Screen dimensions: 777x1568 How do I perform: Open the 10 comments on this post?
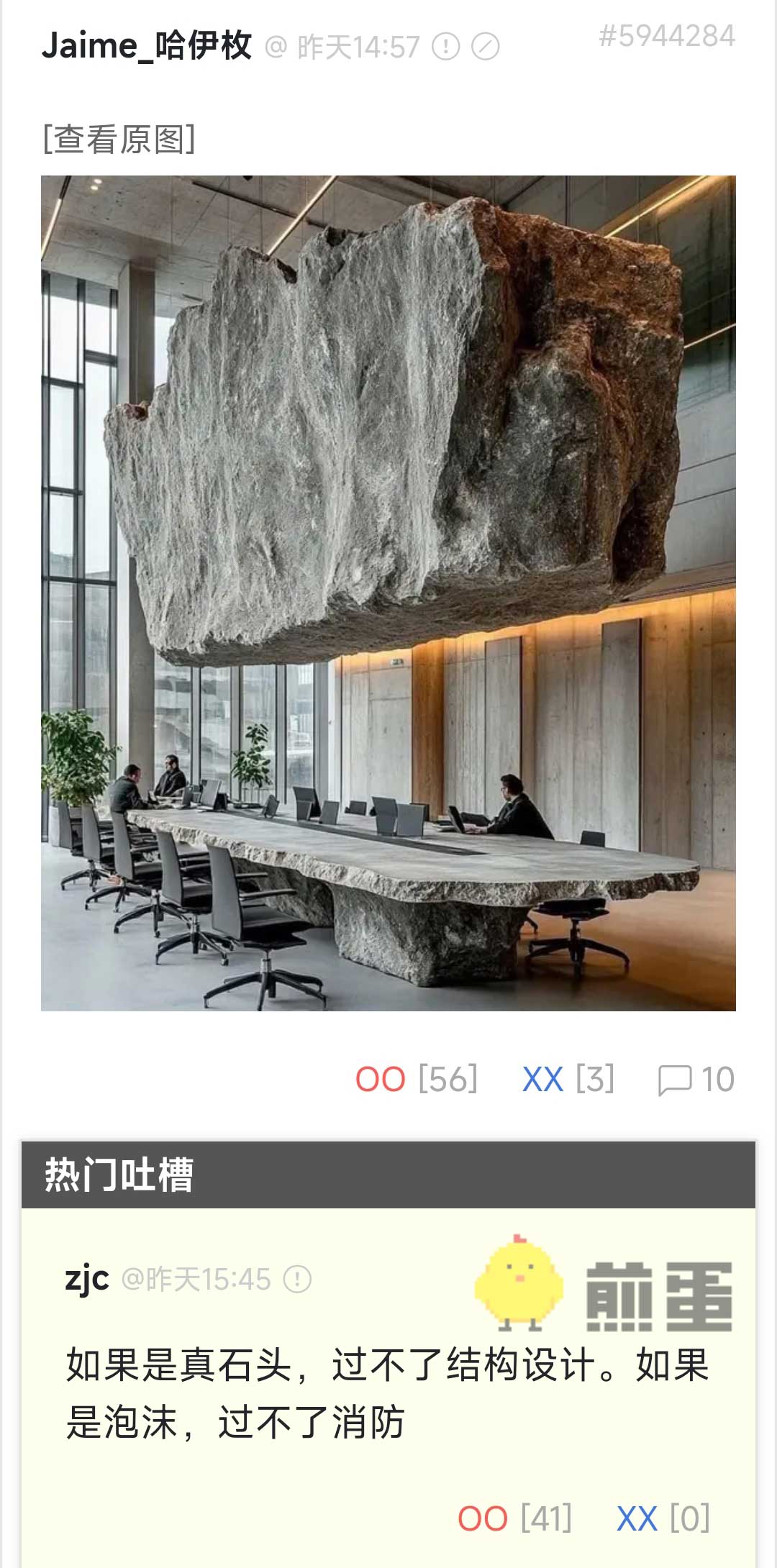(x=696, y=1080)
